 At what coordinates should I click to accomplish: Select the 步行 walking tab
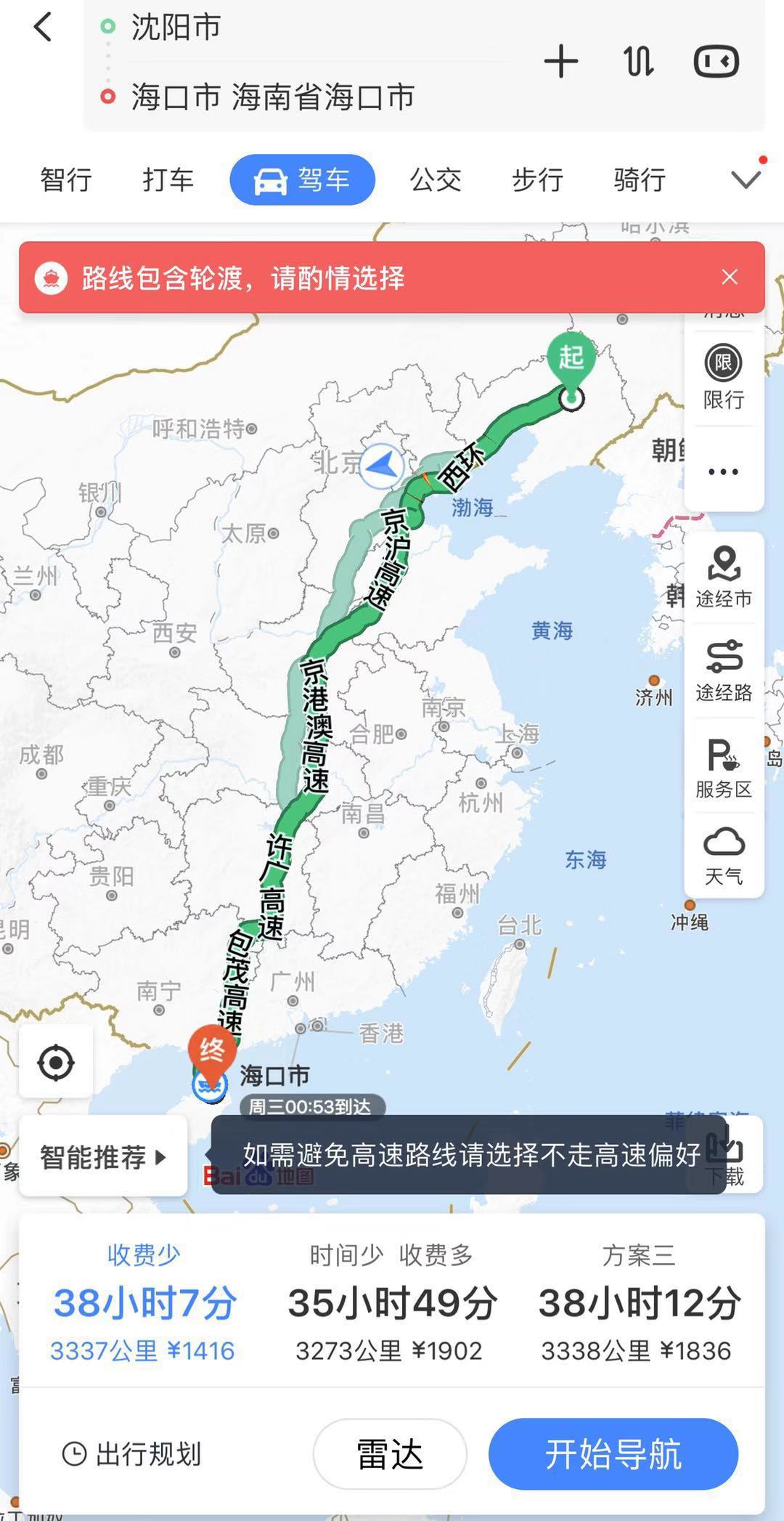pyautogui.click(x=537, y=179)
